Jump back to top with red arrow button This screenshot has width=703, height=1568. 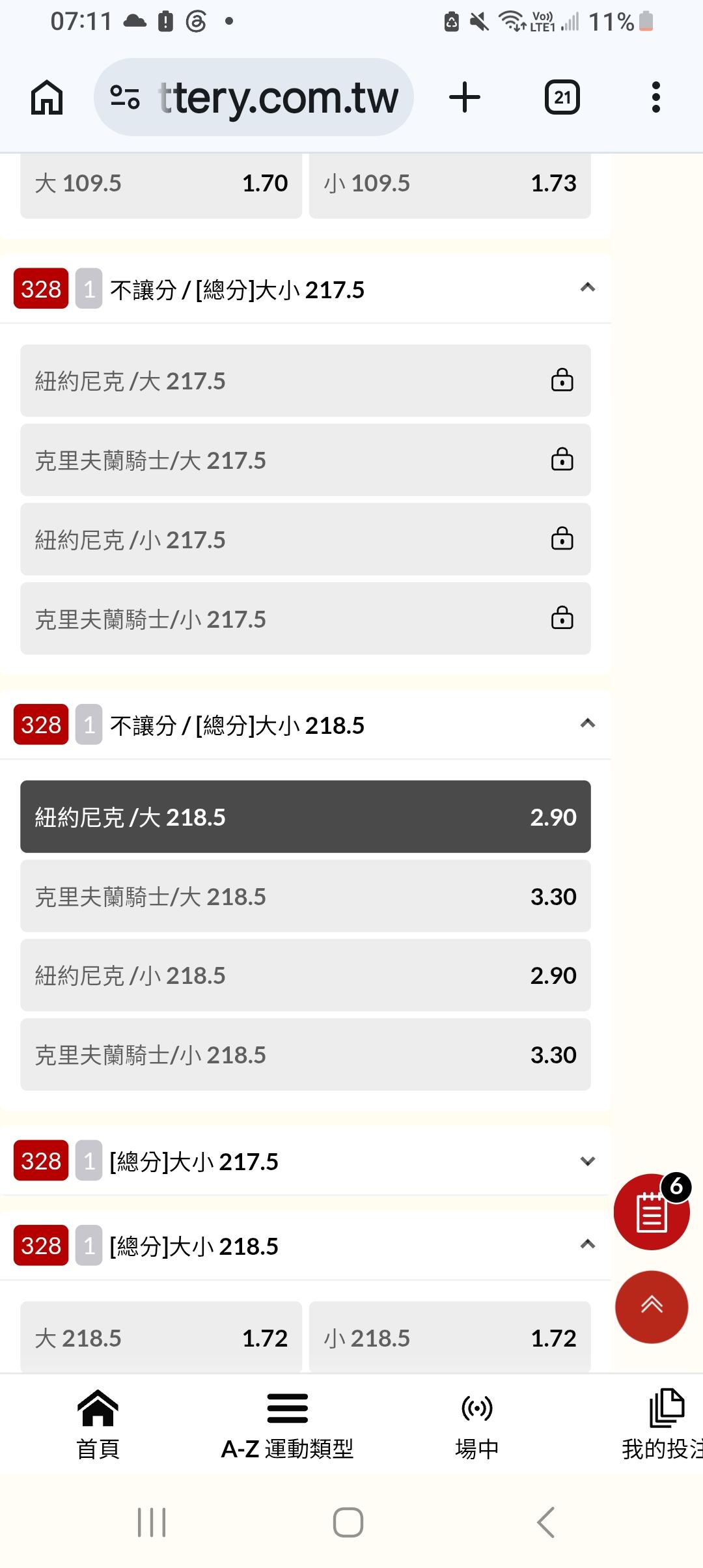pos(652,1307)
